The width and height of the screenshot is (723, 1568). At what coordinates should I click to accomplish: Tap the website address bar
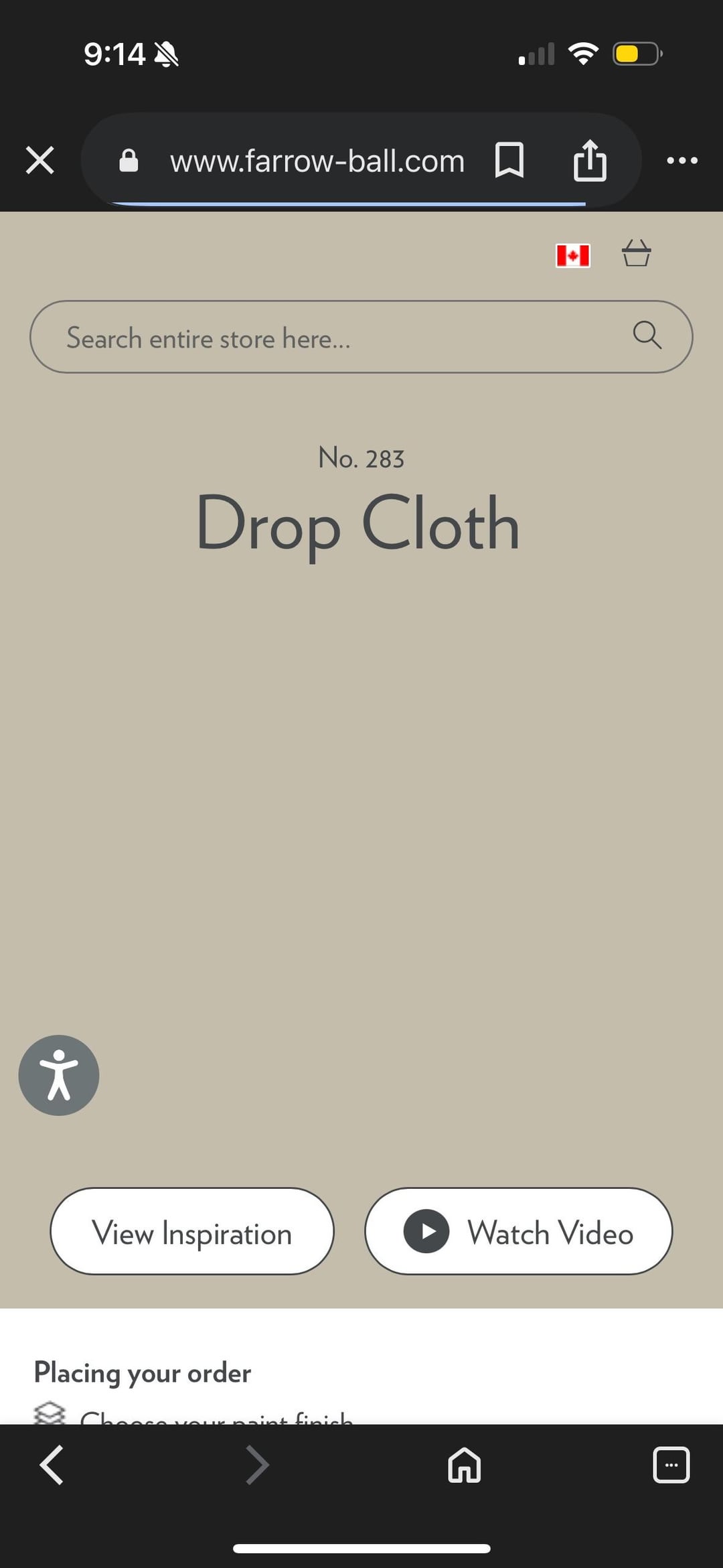[x=317, y=161]
